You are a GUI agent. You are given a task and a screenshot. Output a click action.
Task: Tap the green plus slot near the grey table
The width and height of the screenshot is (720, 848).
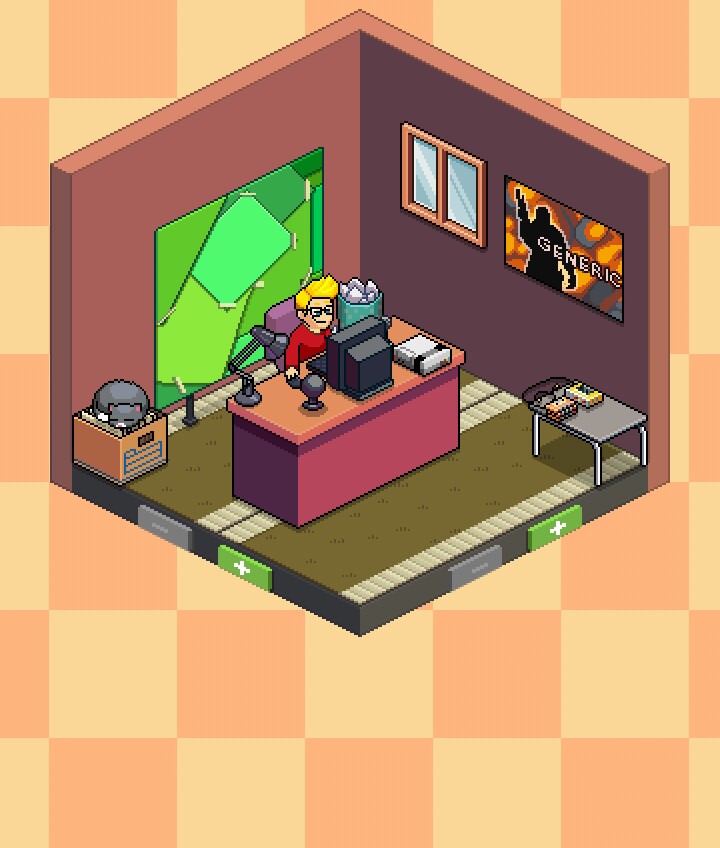(555, 527)
